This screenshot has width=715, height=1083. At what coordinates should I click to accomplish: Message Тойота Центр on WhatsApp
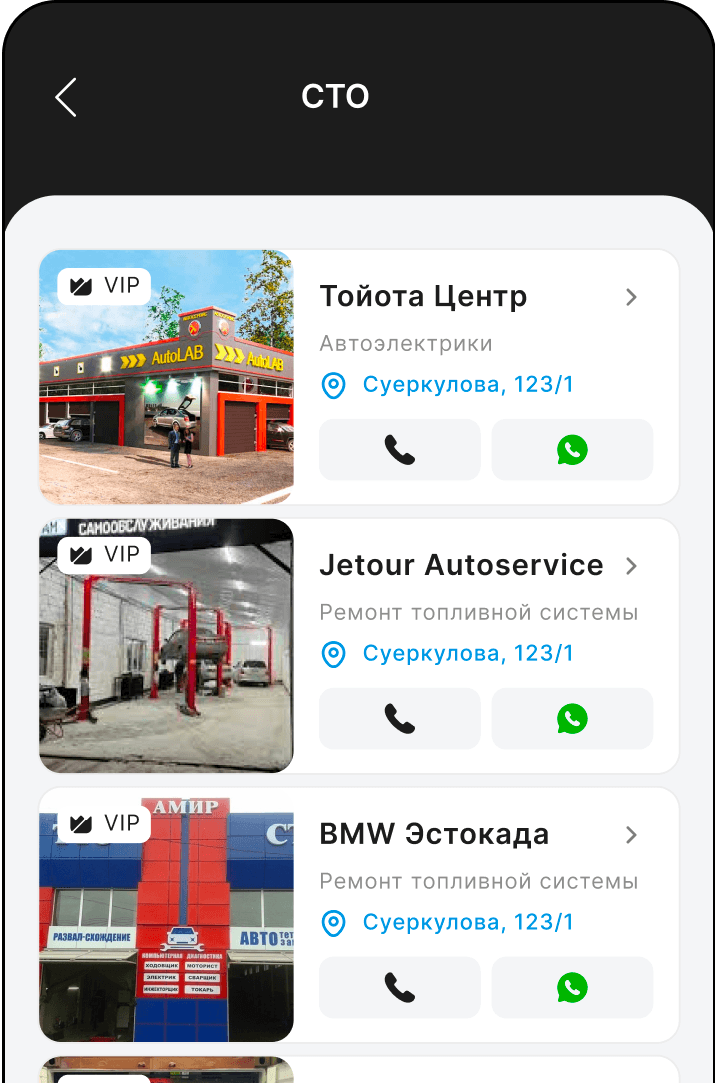[x=572, y=450]
